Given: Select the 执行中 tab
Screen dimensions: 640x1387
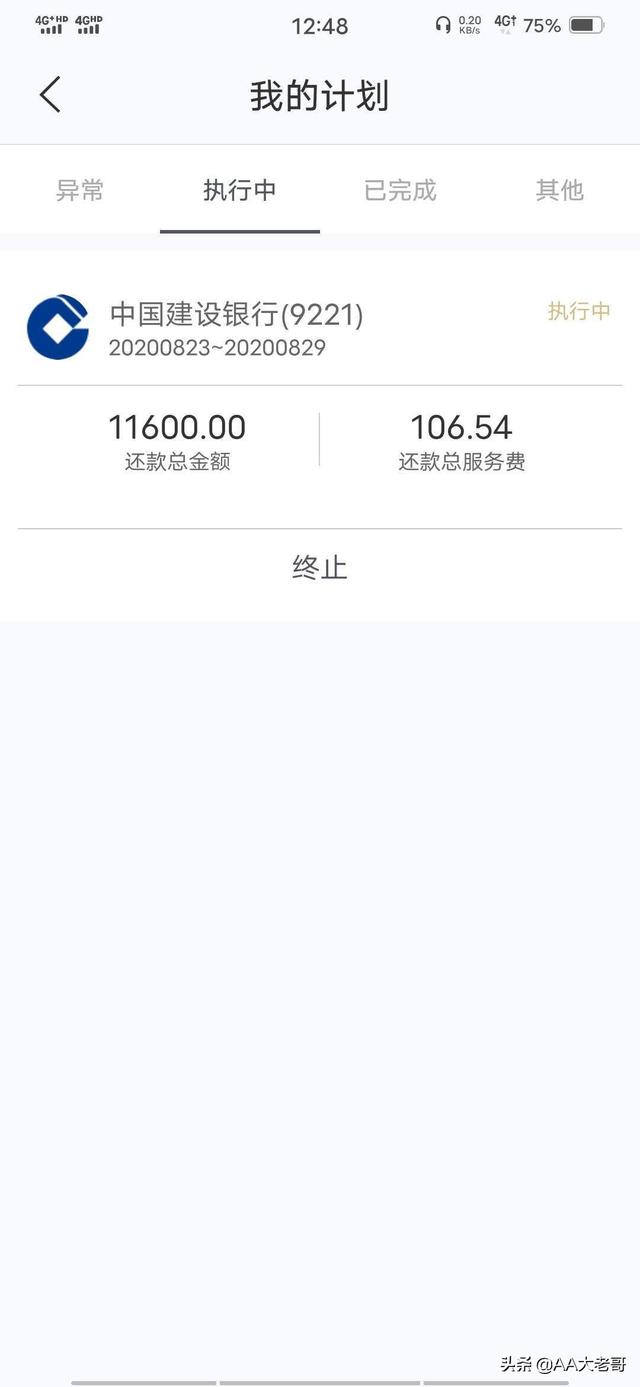Looking at the screenshot, I should coord(240,190).
